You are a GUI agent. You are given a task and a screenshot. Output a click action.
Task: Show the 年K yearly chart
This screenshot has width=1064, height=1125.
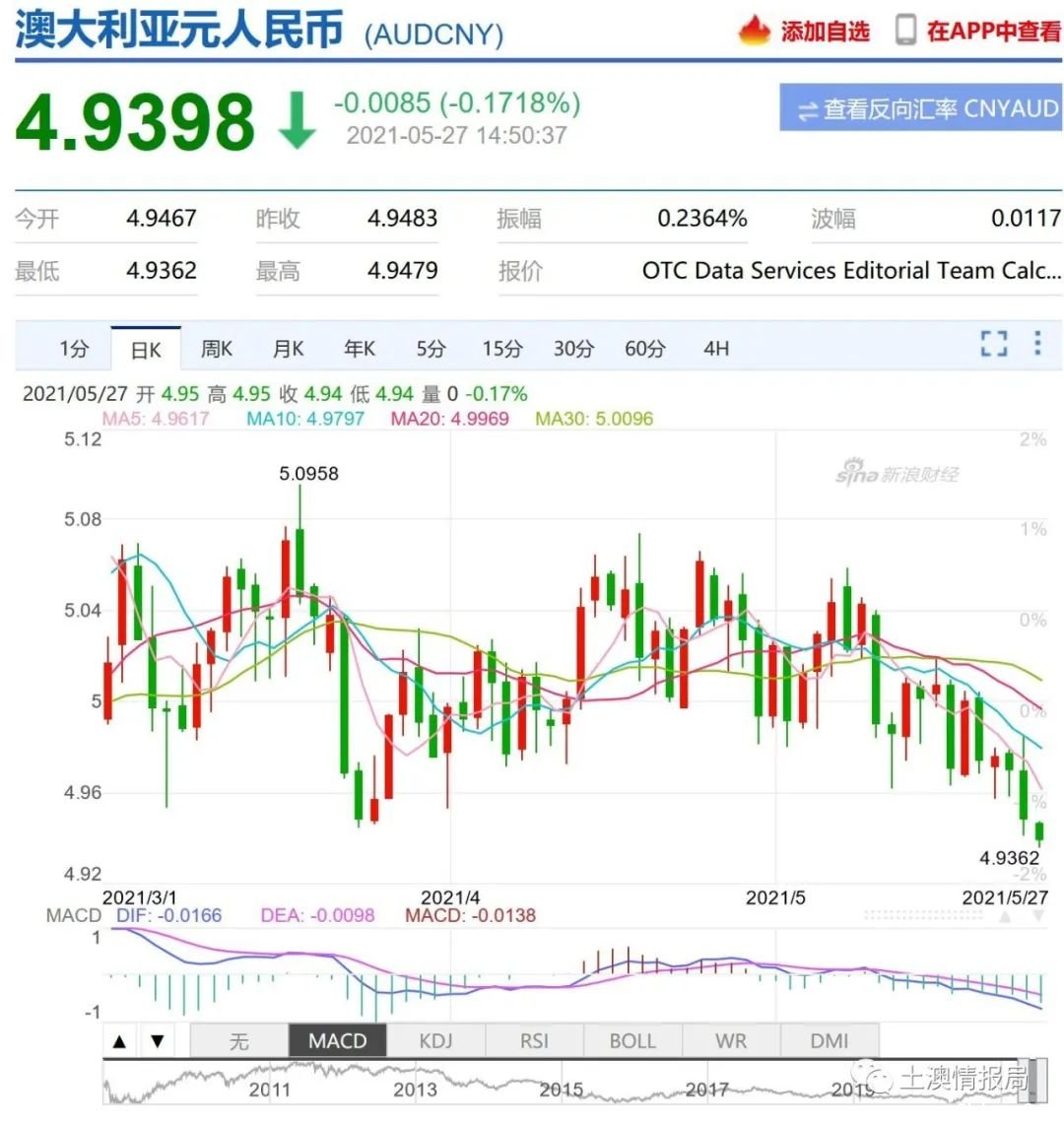[x=360, y=349]
